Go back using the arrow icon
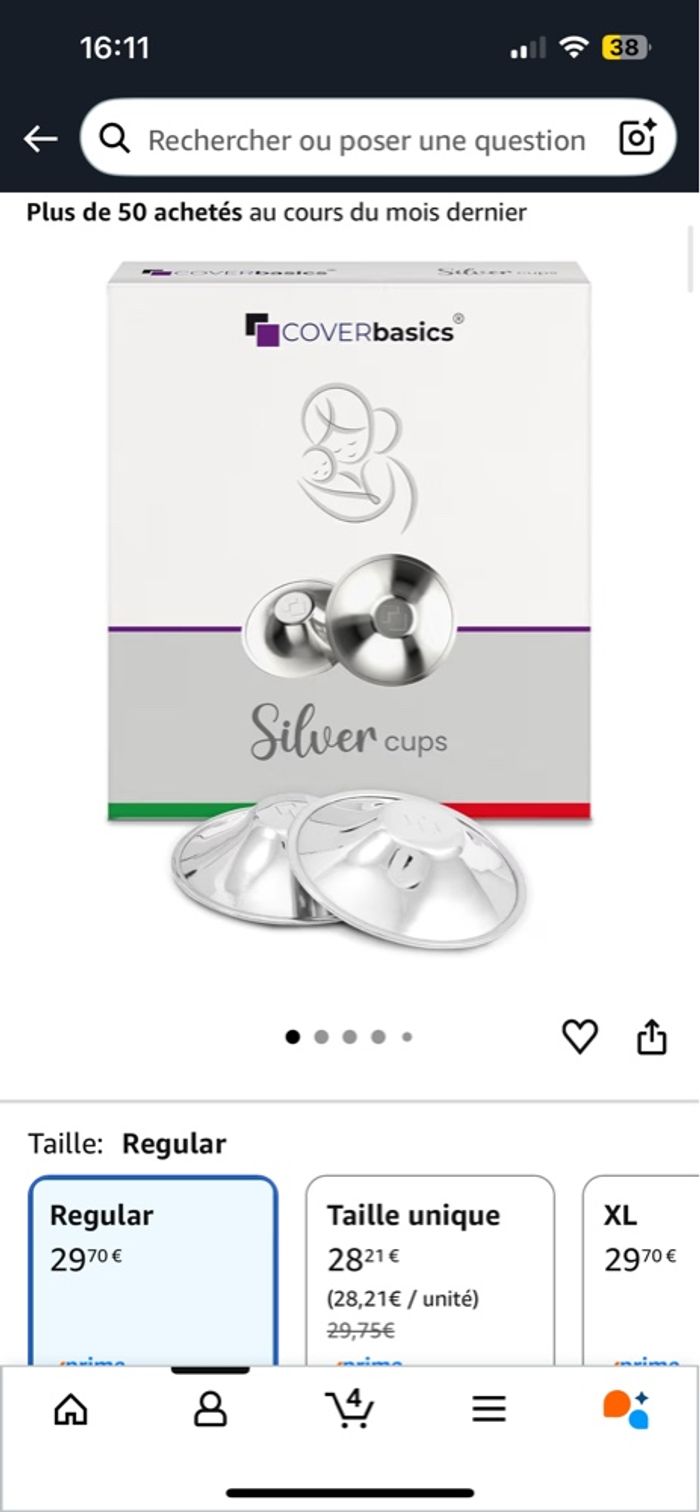The image size is (700, 1512). (x=41, y=139)
